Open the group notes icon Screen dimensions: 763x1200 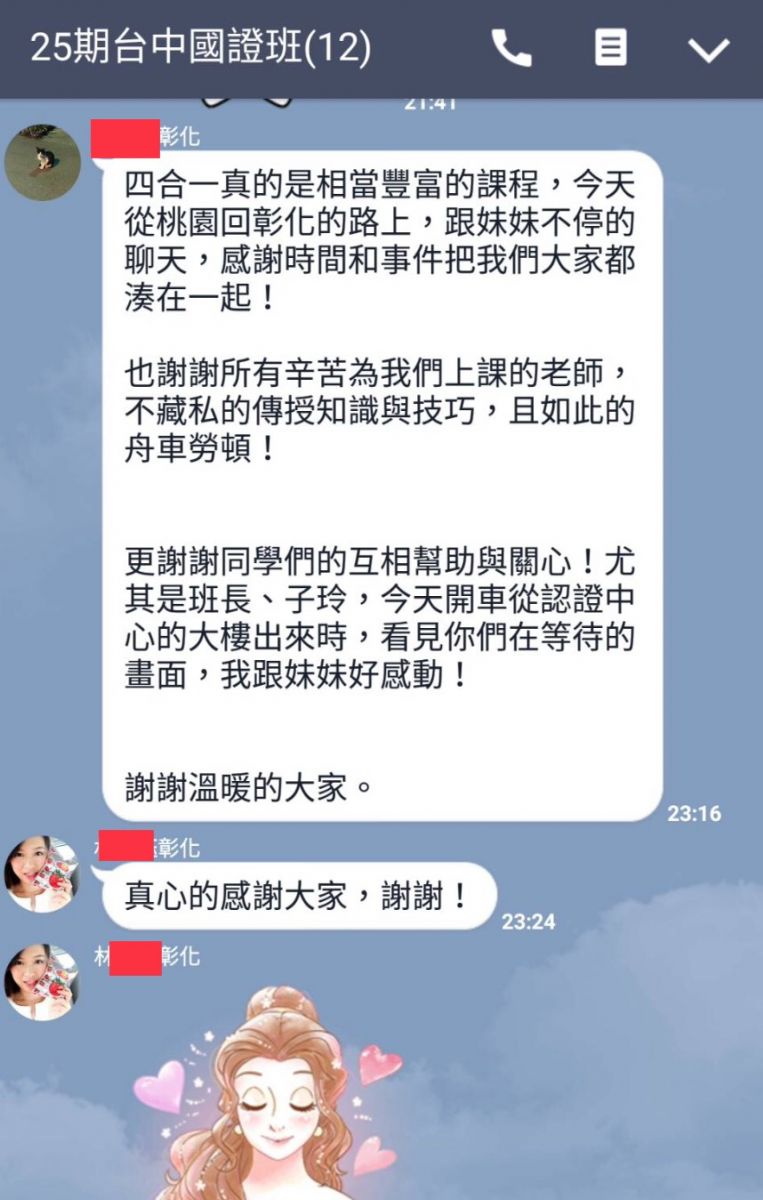click(610, 47)
